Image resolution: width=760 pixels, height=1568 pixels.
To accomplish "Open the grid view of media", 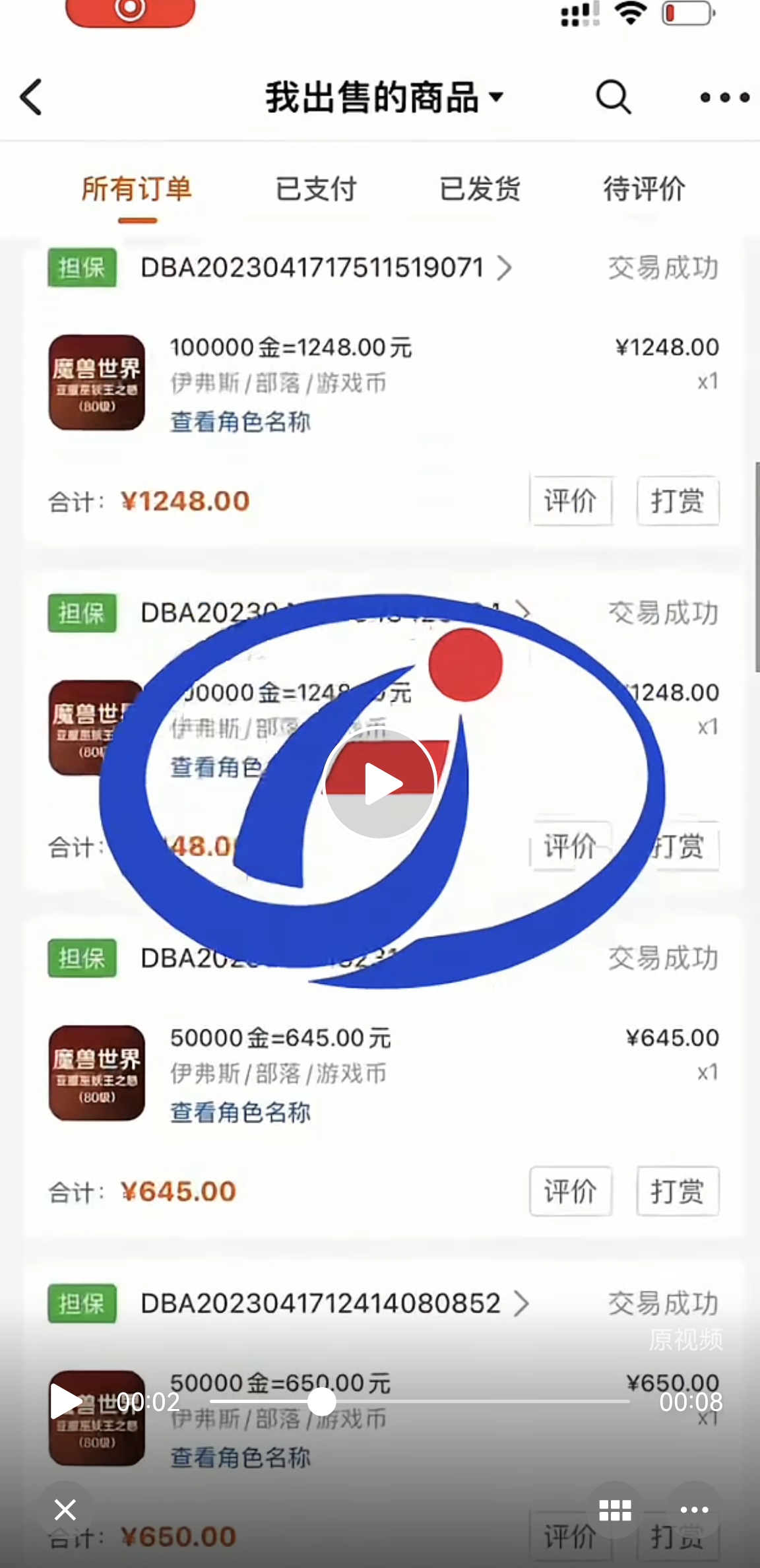I will [x=615, y=1509].
